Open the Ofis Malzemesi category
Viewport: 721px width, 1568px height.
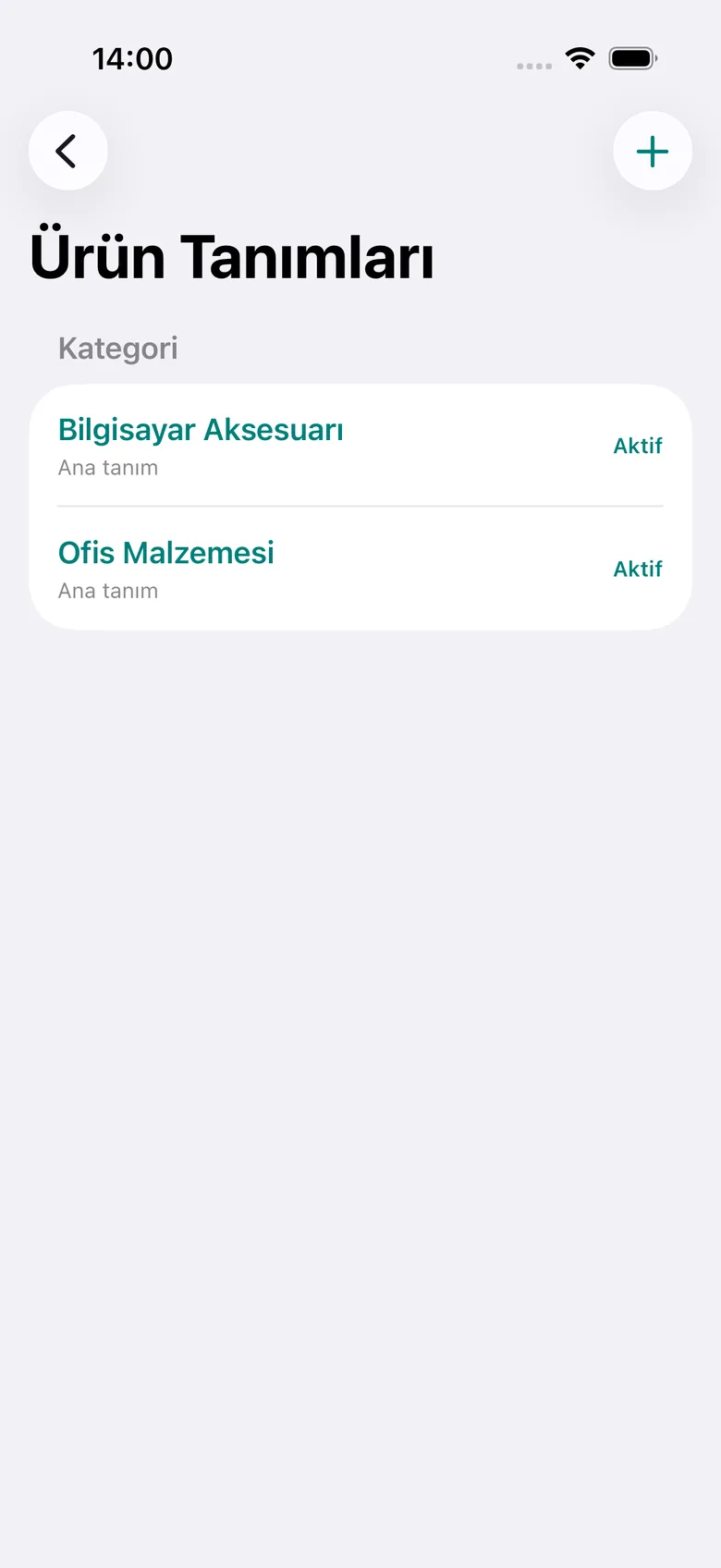[360, 569]
